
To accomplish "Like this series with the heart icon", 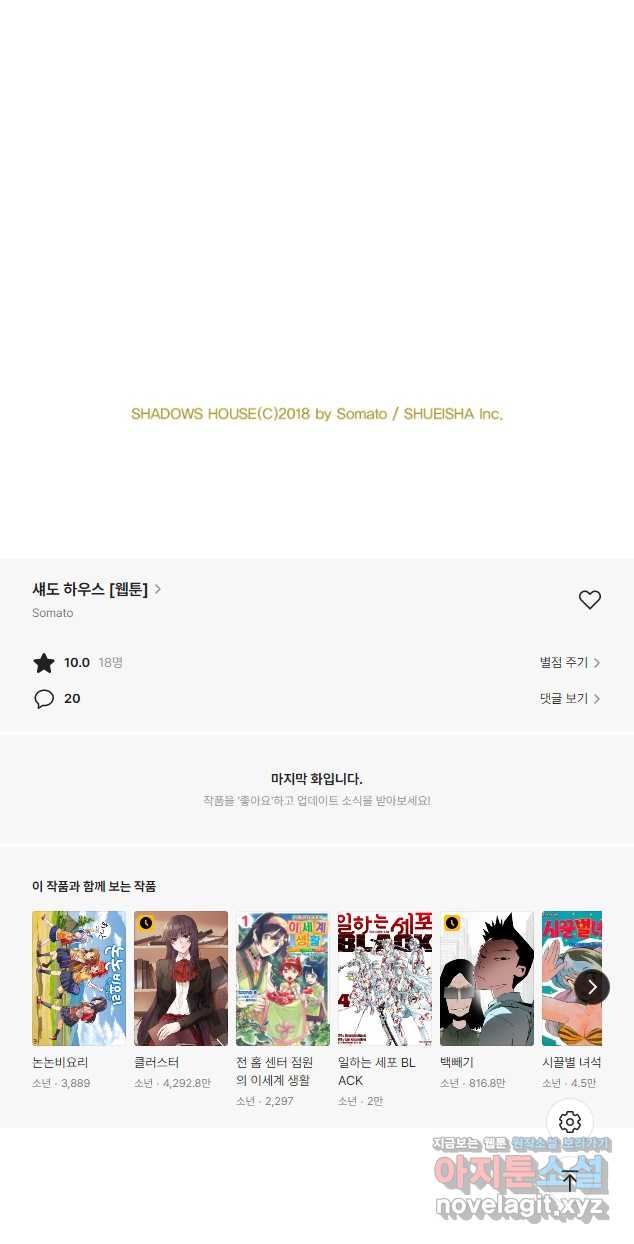I will pos(590,600).
